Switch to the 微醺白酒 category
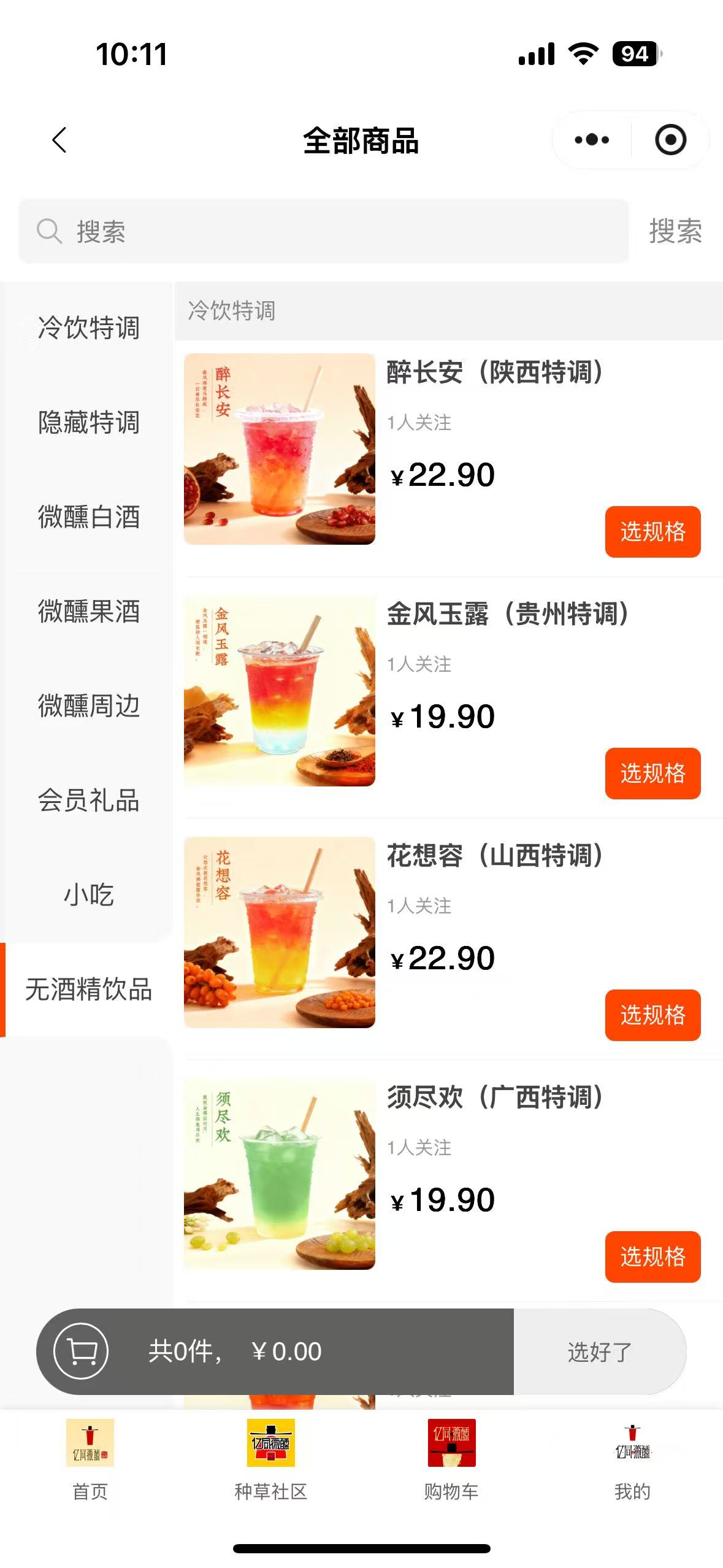 [x=89, y=517]
